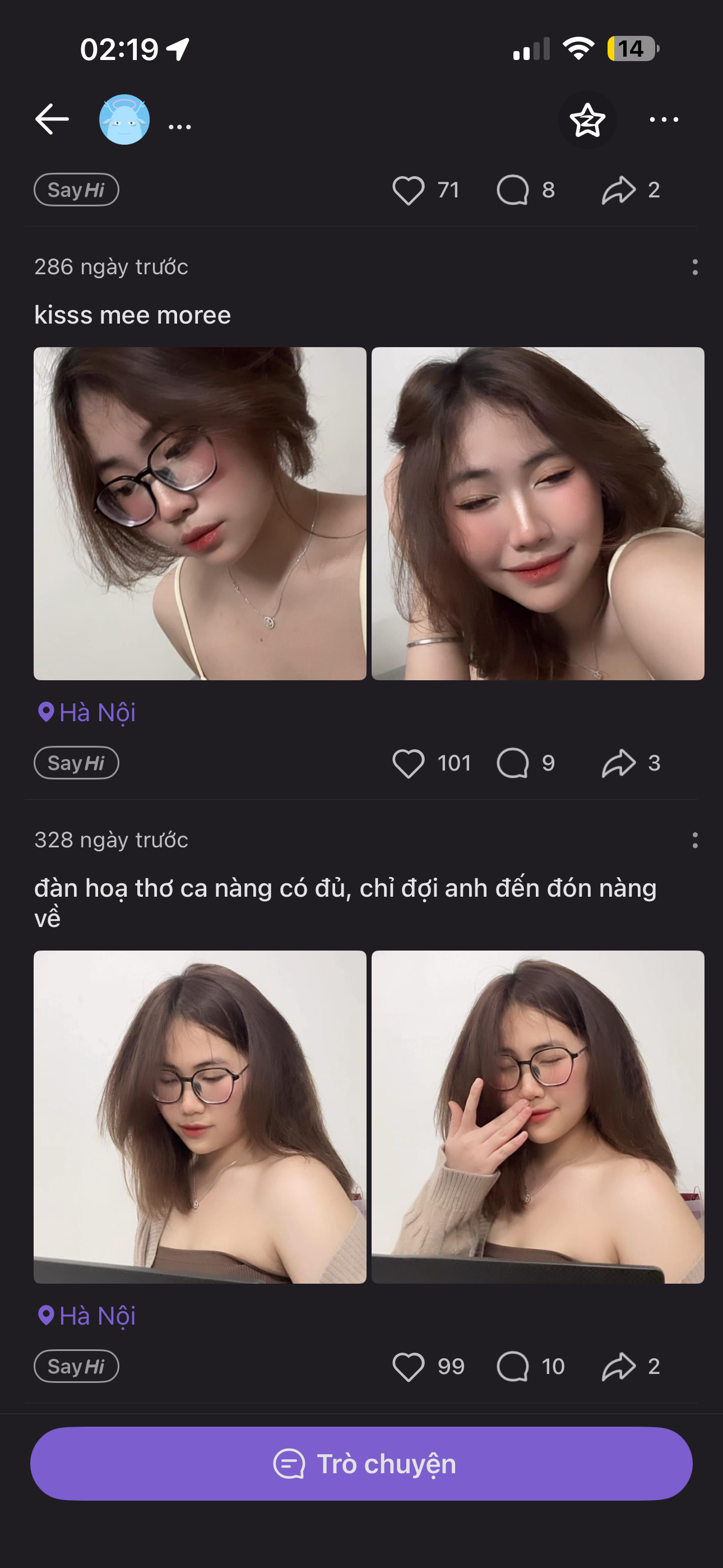Share the kisss mee moree post
723x1568 pixels.
click(x=618, y=763)
